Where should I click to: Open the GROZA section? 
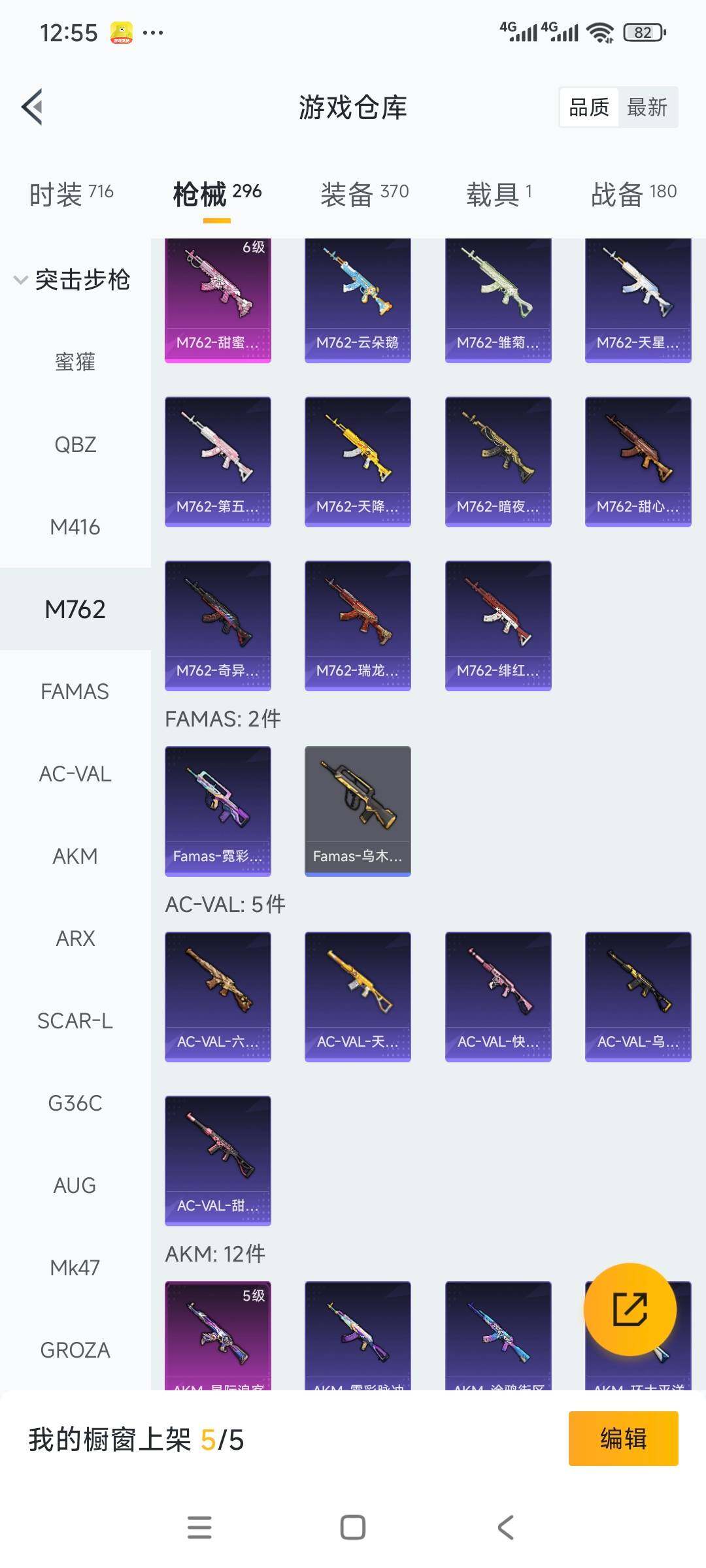click(x=75, y=1350)
